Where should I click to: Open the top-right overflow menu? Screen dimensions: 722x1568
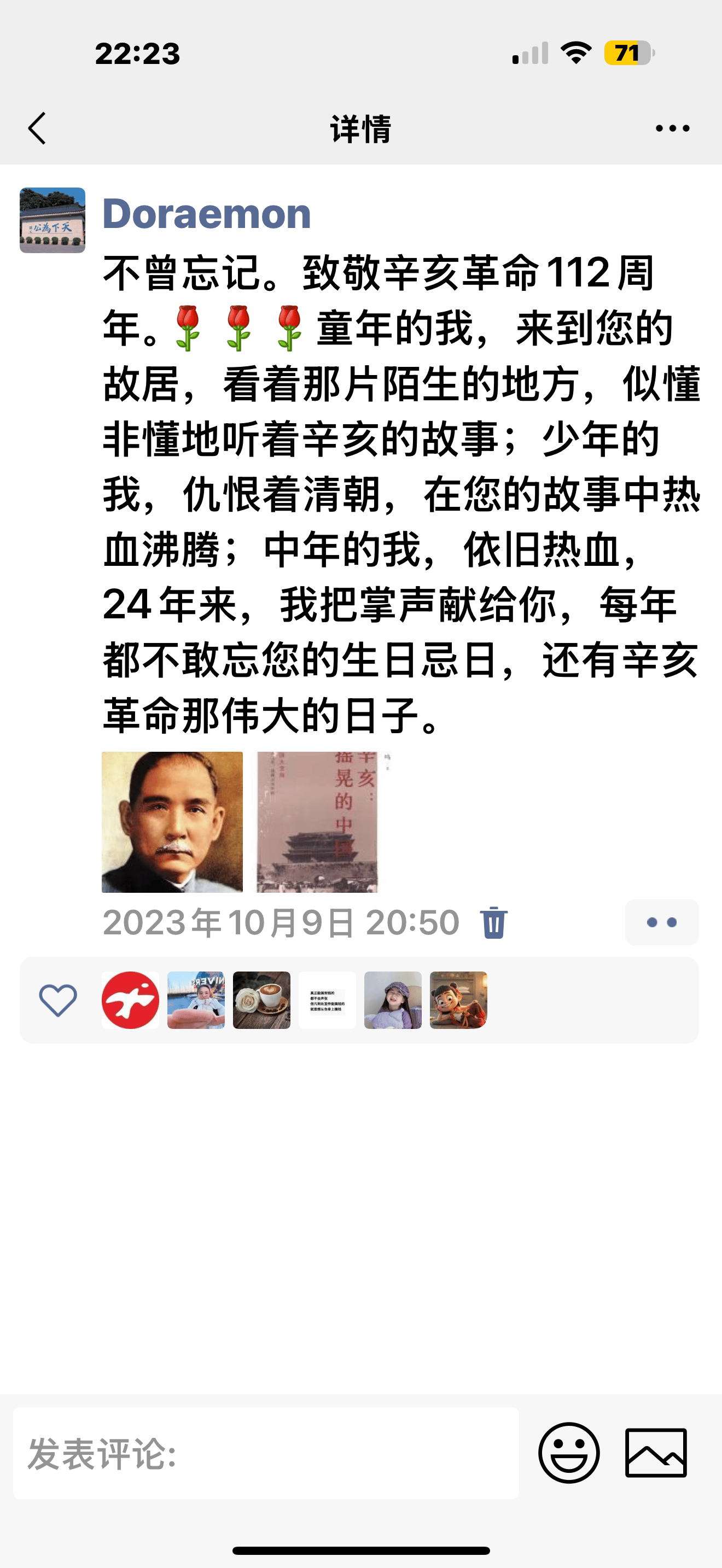pyautogui.click(x=672, y=128)
